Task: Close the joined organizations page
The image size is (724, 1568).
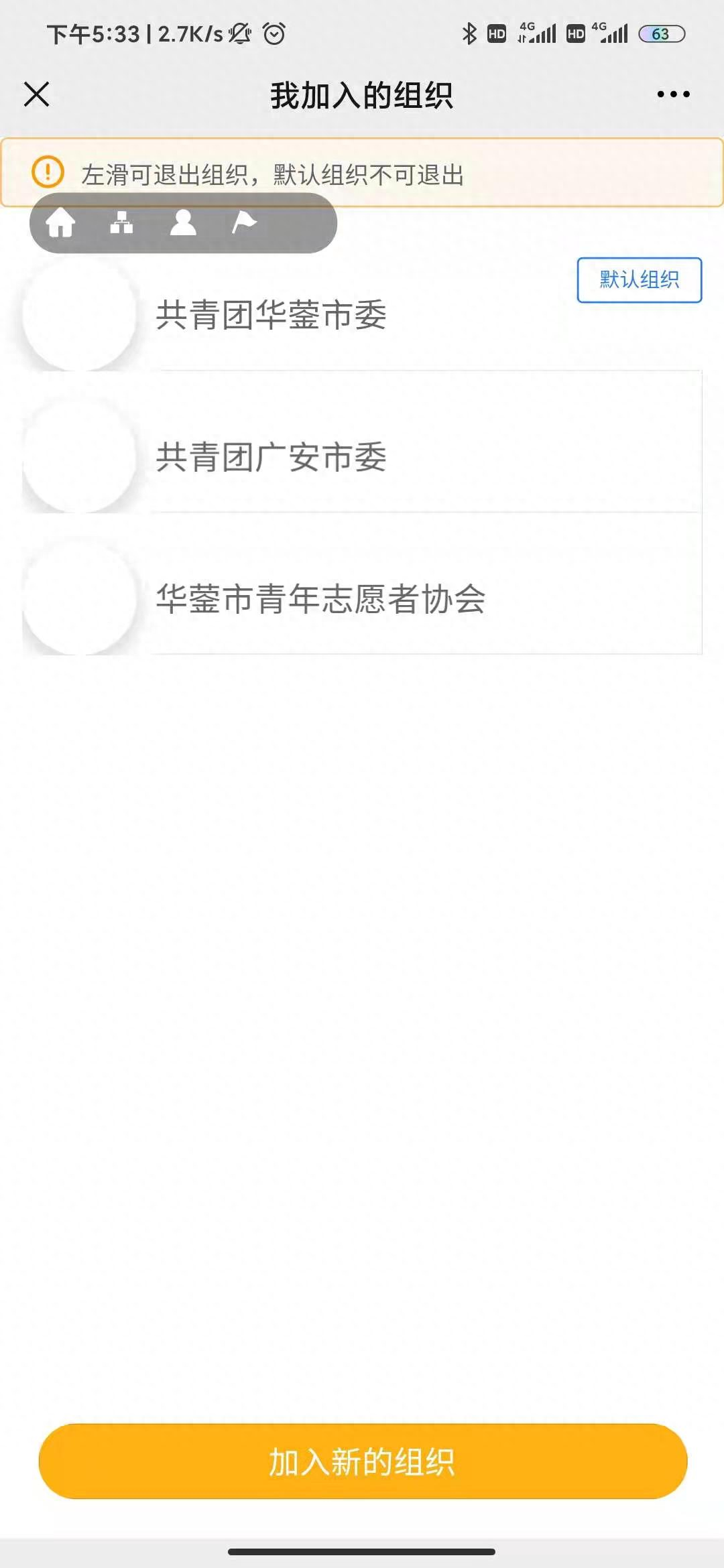Action: tap(37, 94)
